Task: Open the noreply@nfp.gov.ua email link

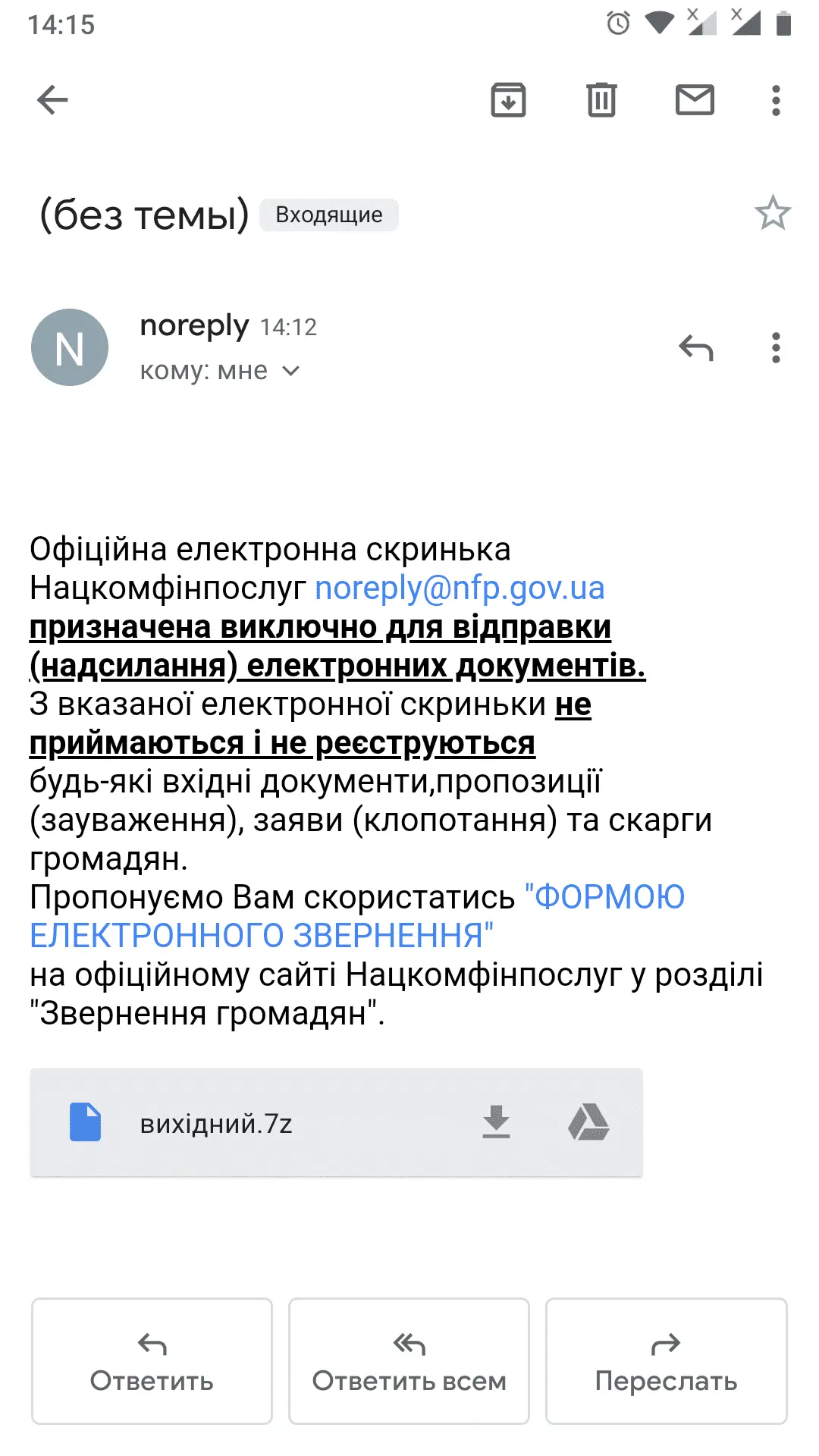Action: (460, 588)
